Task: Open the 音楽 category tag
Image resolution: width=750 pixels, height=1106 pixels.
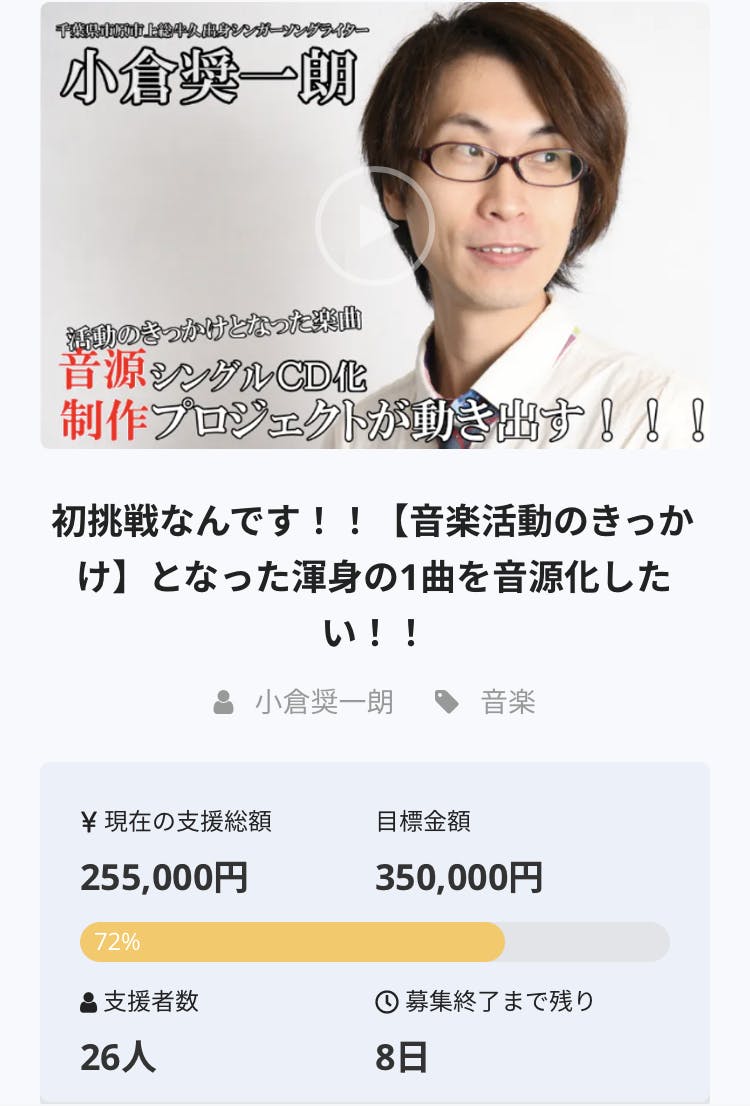Action: [508, 703]
